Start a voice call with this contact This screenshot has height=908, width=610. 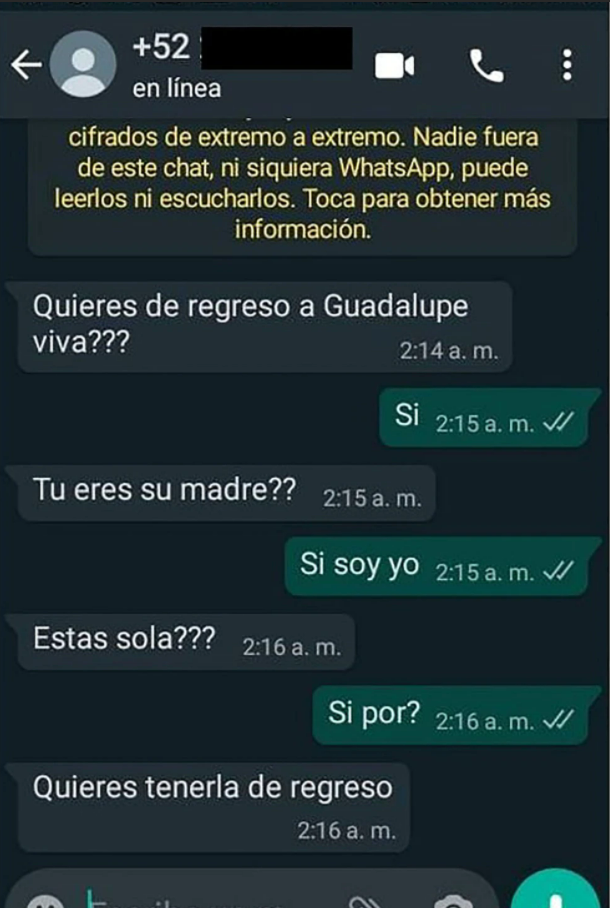pyautogui.click(x=487, y=66)
